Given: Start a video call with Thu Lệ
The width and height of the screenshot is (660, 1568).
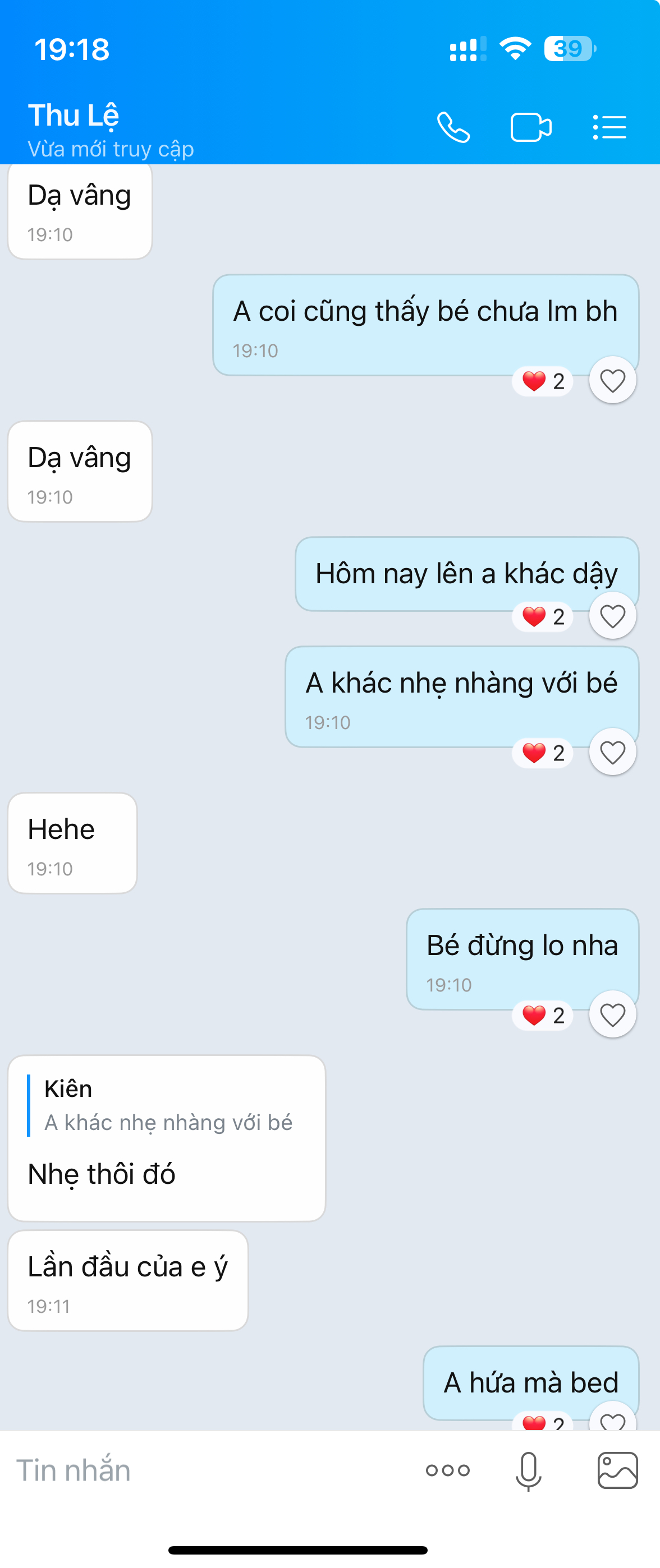Looking at the screenshot, I should (530, 127).
